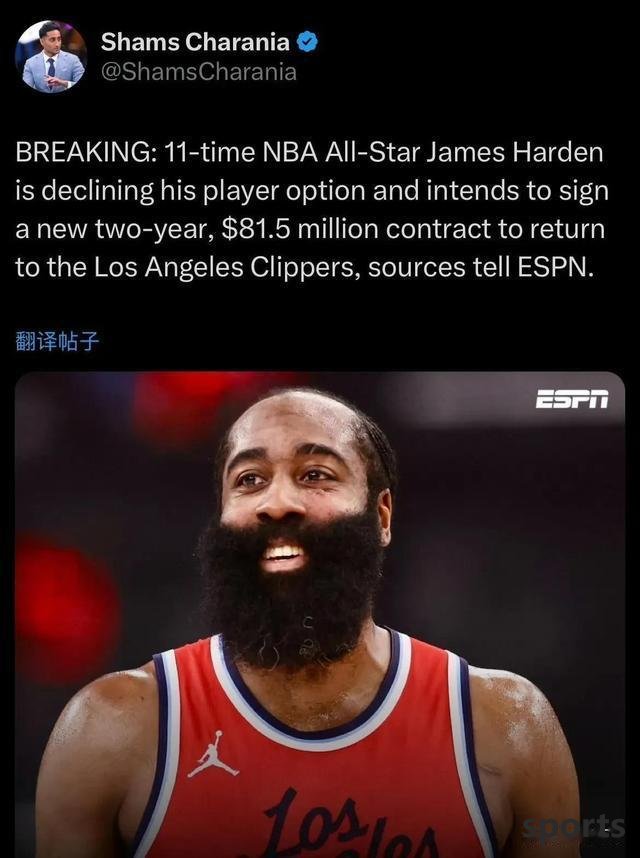Open the James Harden ESPN photo

coord(319,610)
